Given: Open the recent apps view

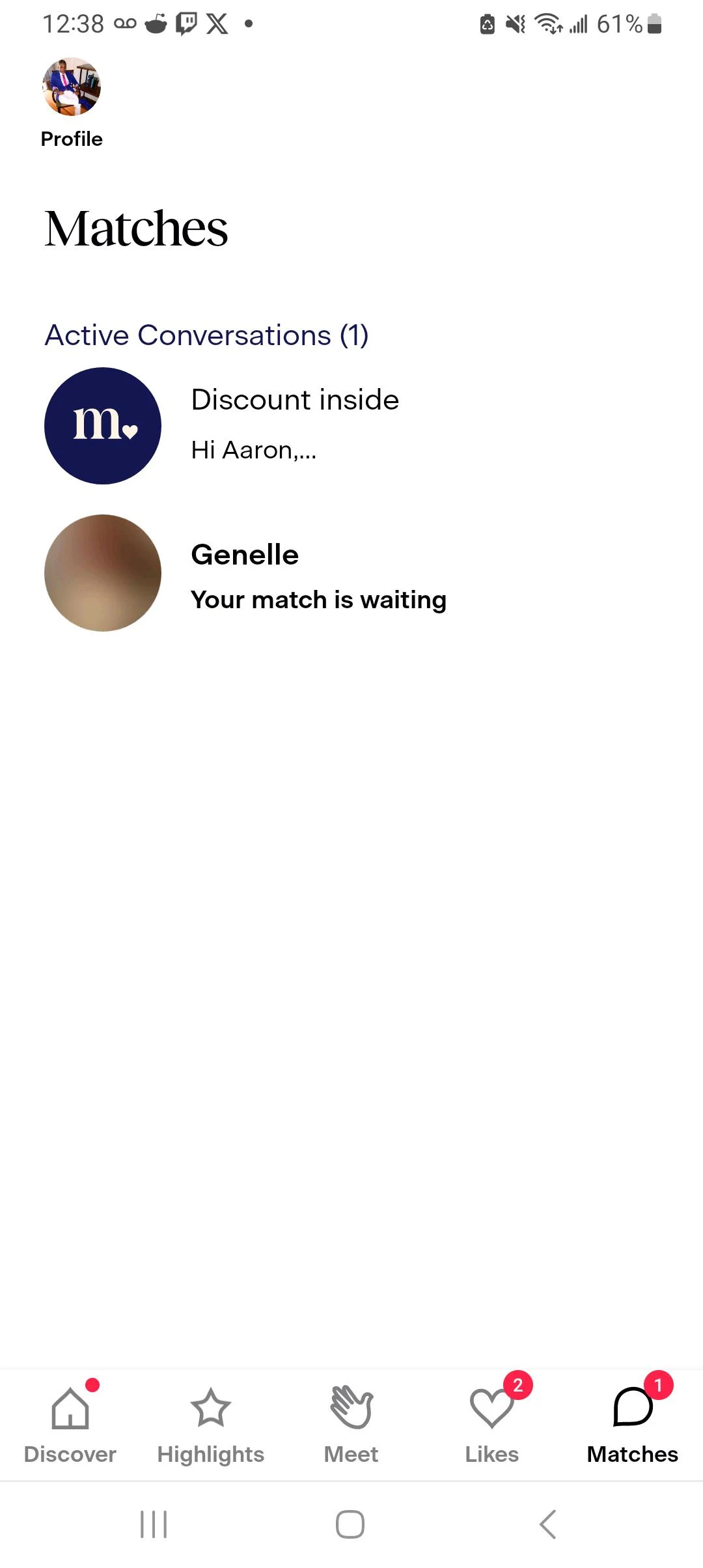Looking at the screenshot, I should (x=154, y=1524).
